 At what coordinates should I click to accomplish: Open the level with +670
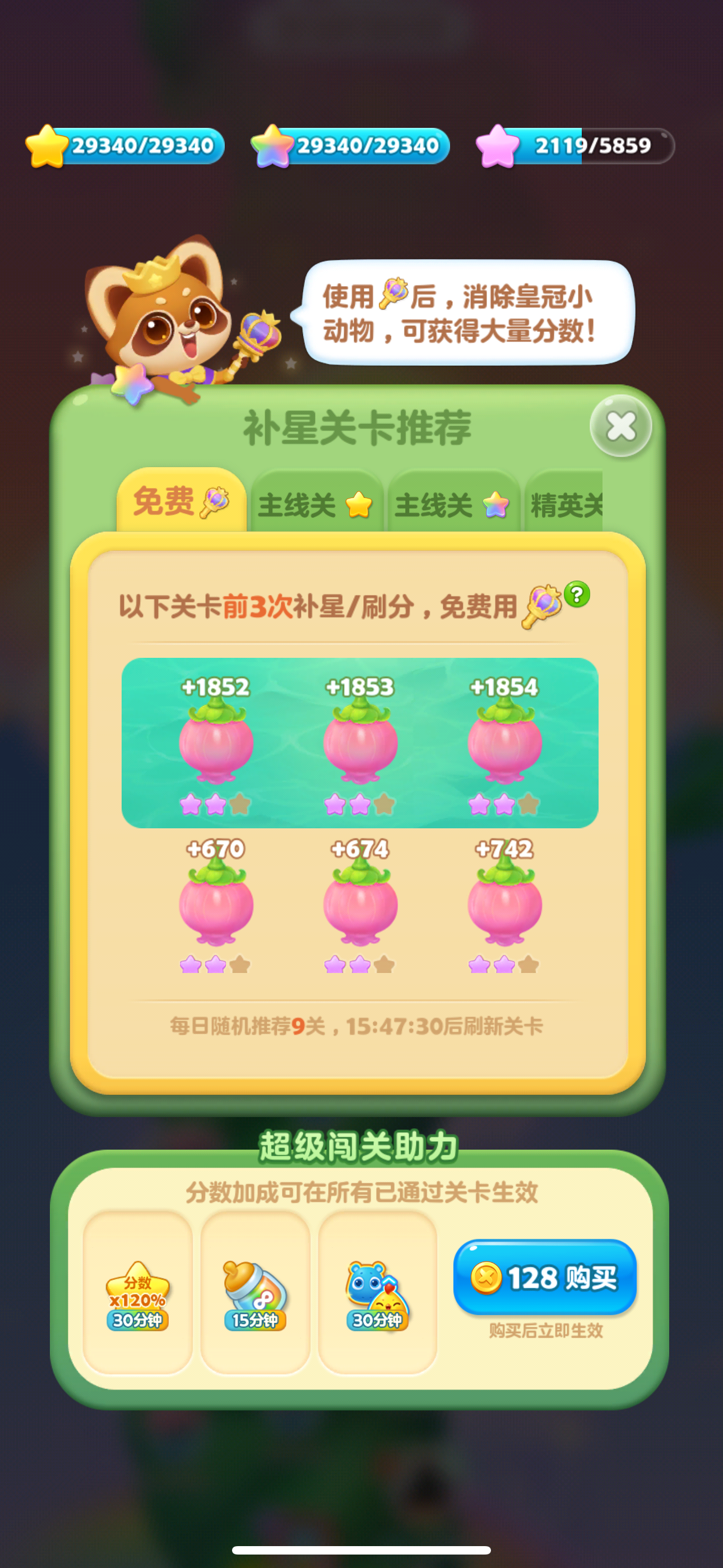tap(215, 906)
